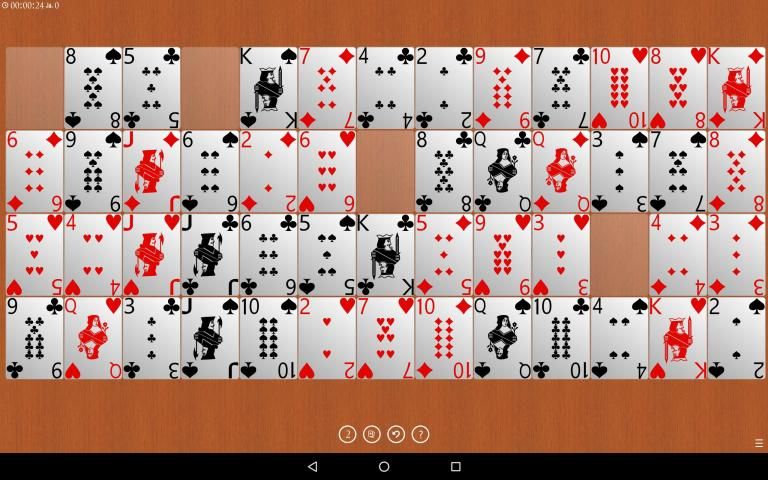Select the Queen of hearts card
Screen dimensions: 768x480
(93, 337)
